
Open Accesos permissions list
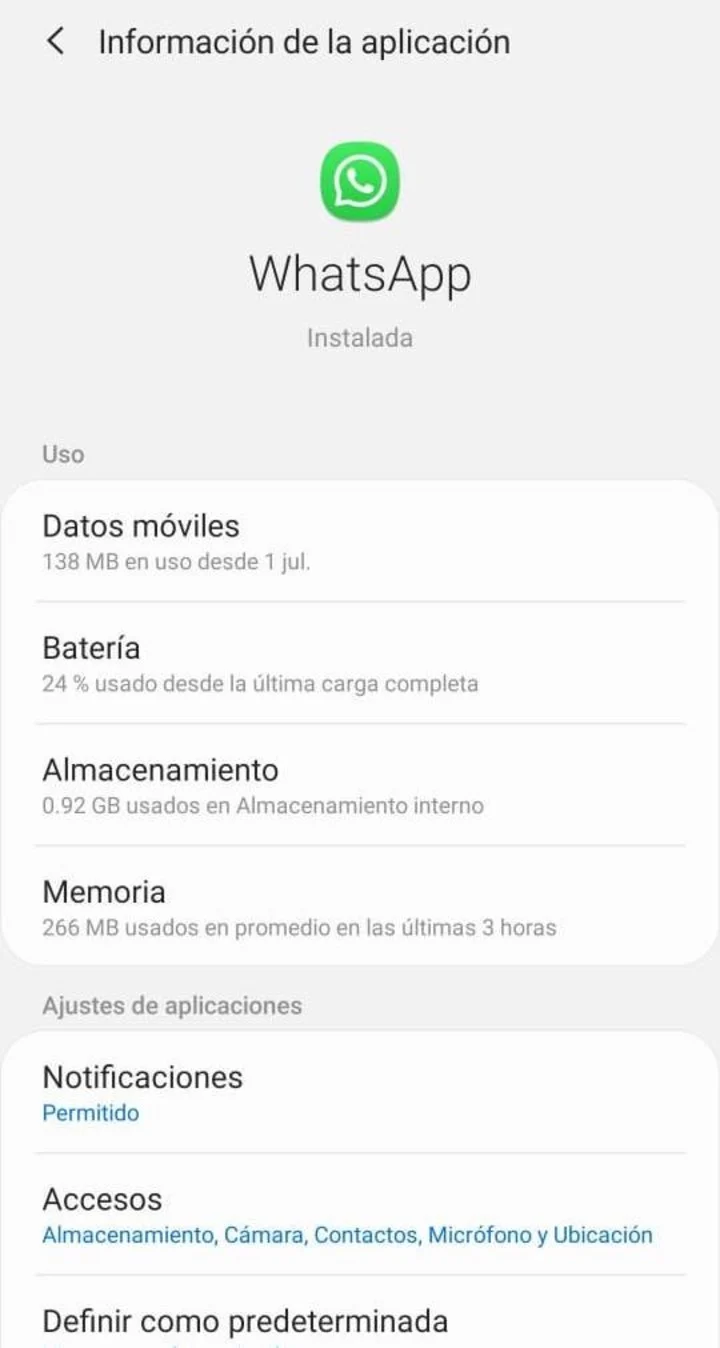(x=360, y=1215)
